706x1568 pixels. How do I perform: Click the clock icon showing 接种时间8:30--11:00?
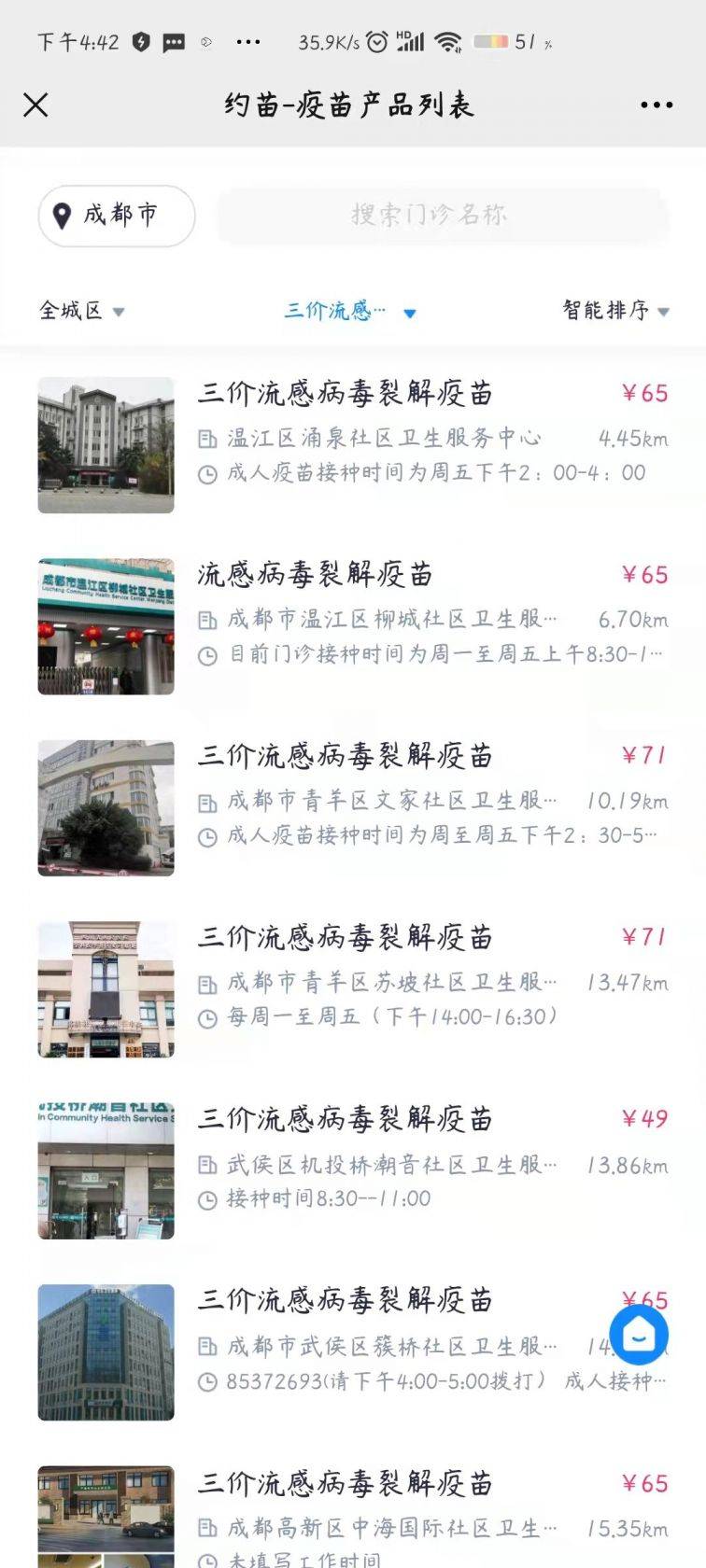207,1198
